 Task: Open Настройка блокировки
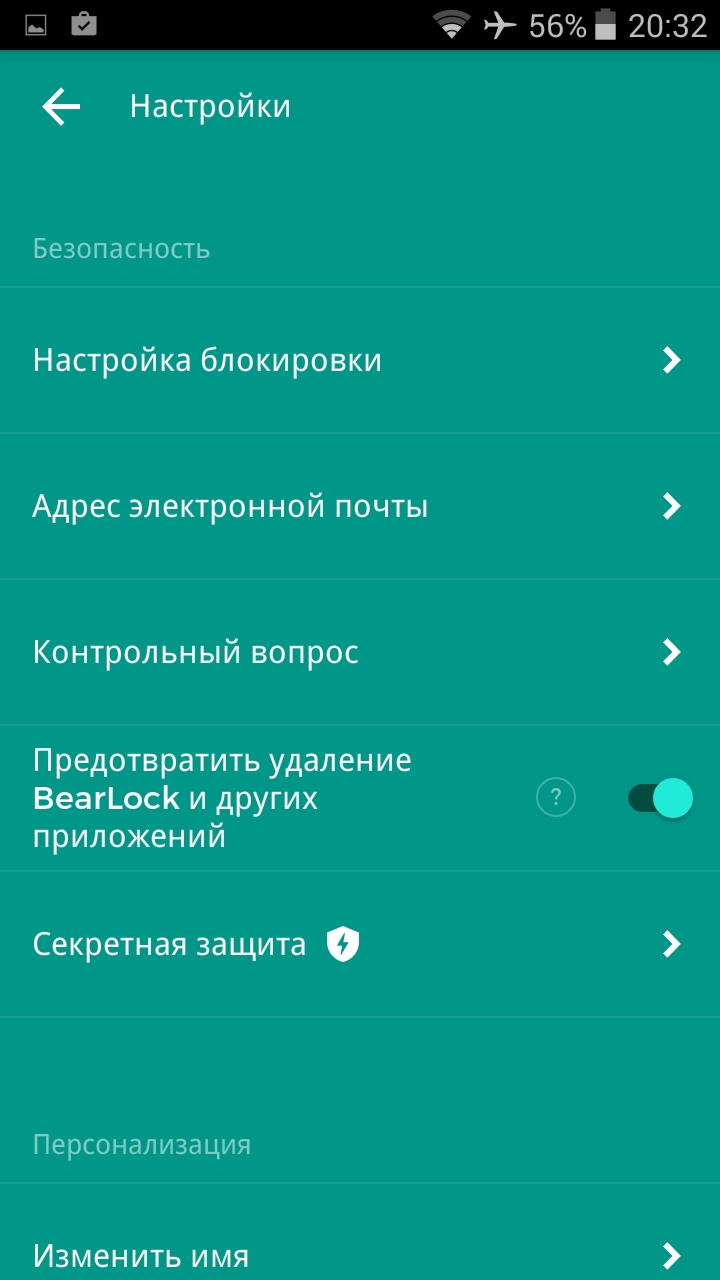click(360, 360)
